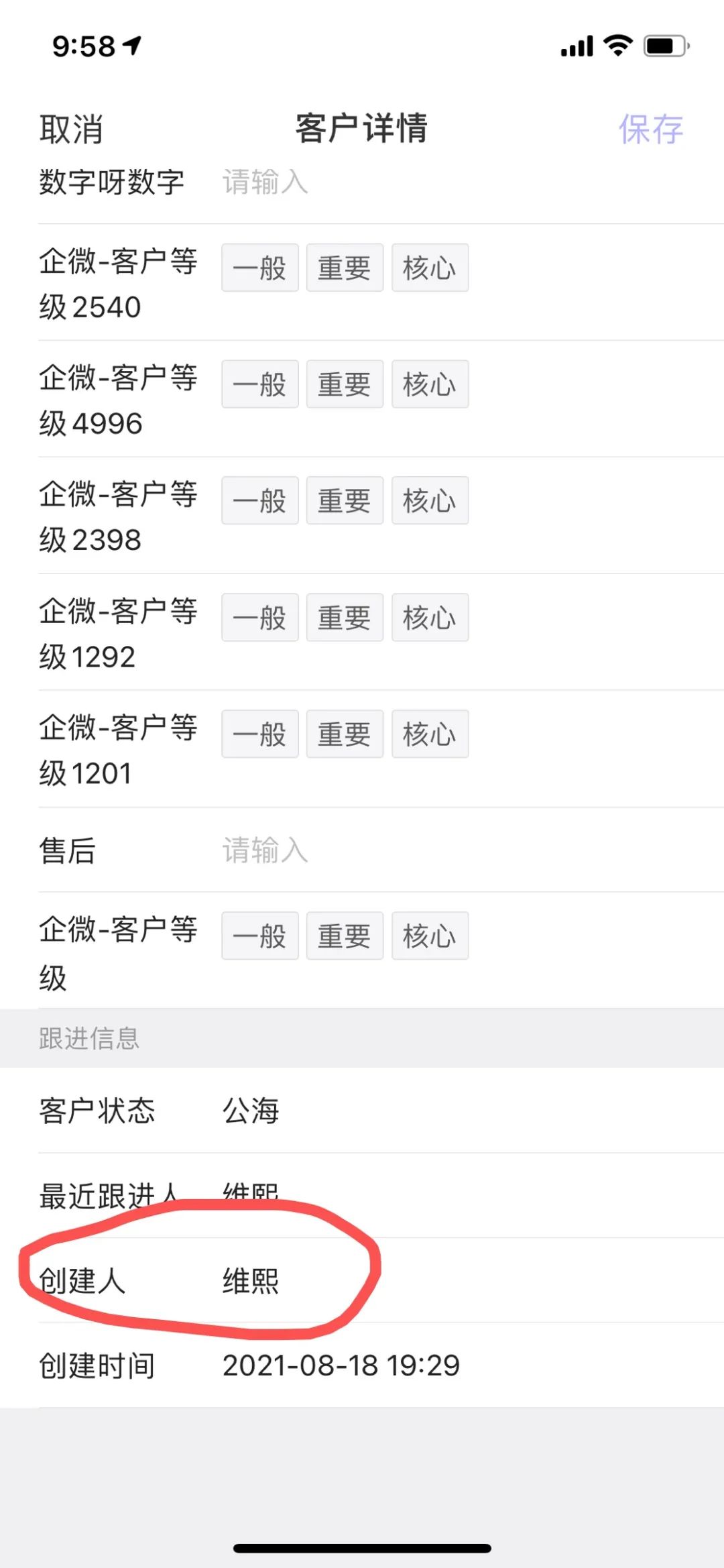
Task: Select 核心 for 企微-客户等级 1292
Action: tap(429, 617)
